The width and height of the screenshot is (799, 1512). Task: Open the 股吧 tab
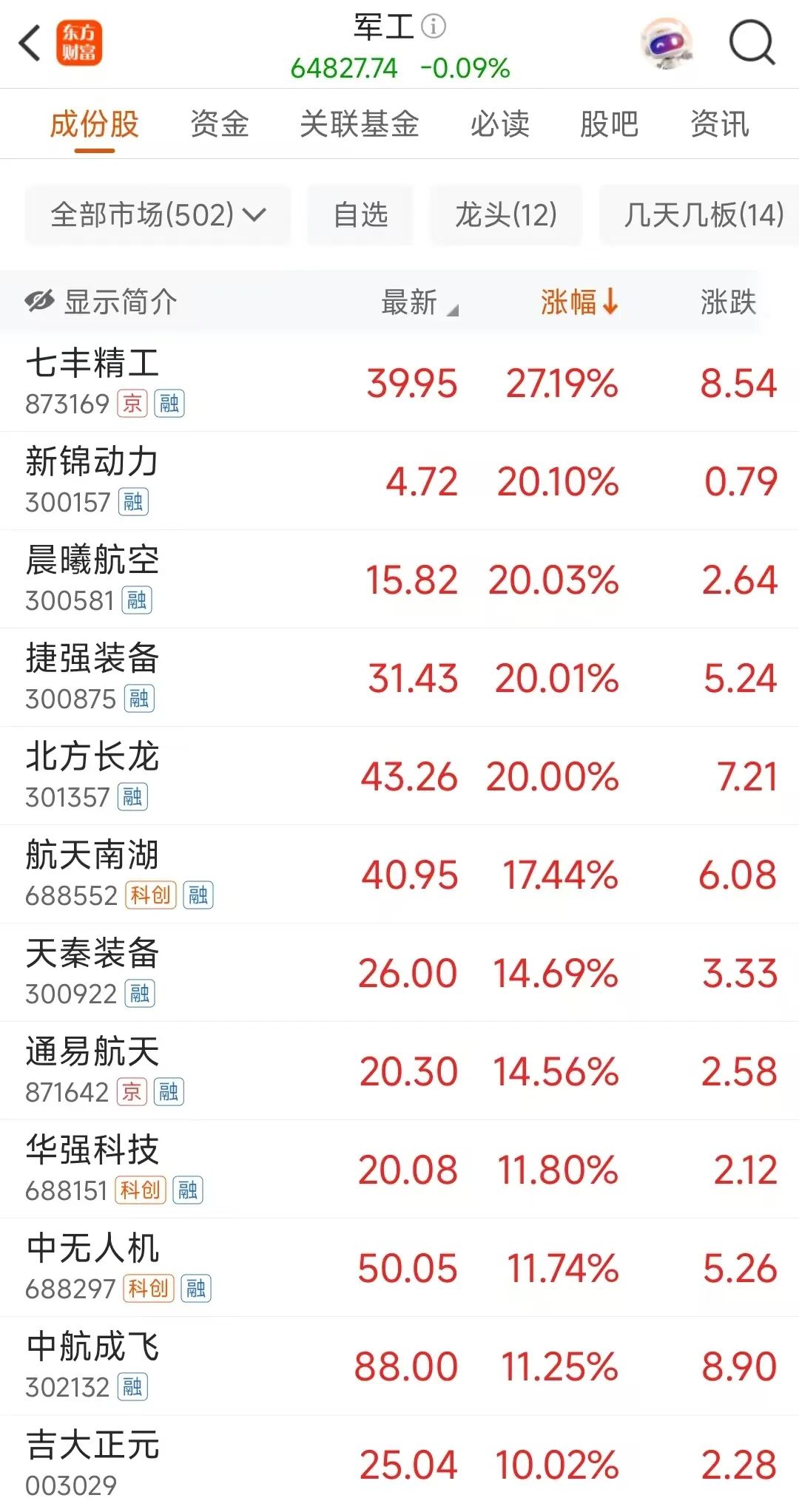coord(609,123)
